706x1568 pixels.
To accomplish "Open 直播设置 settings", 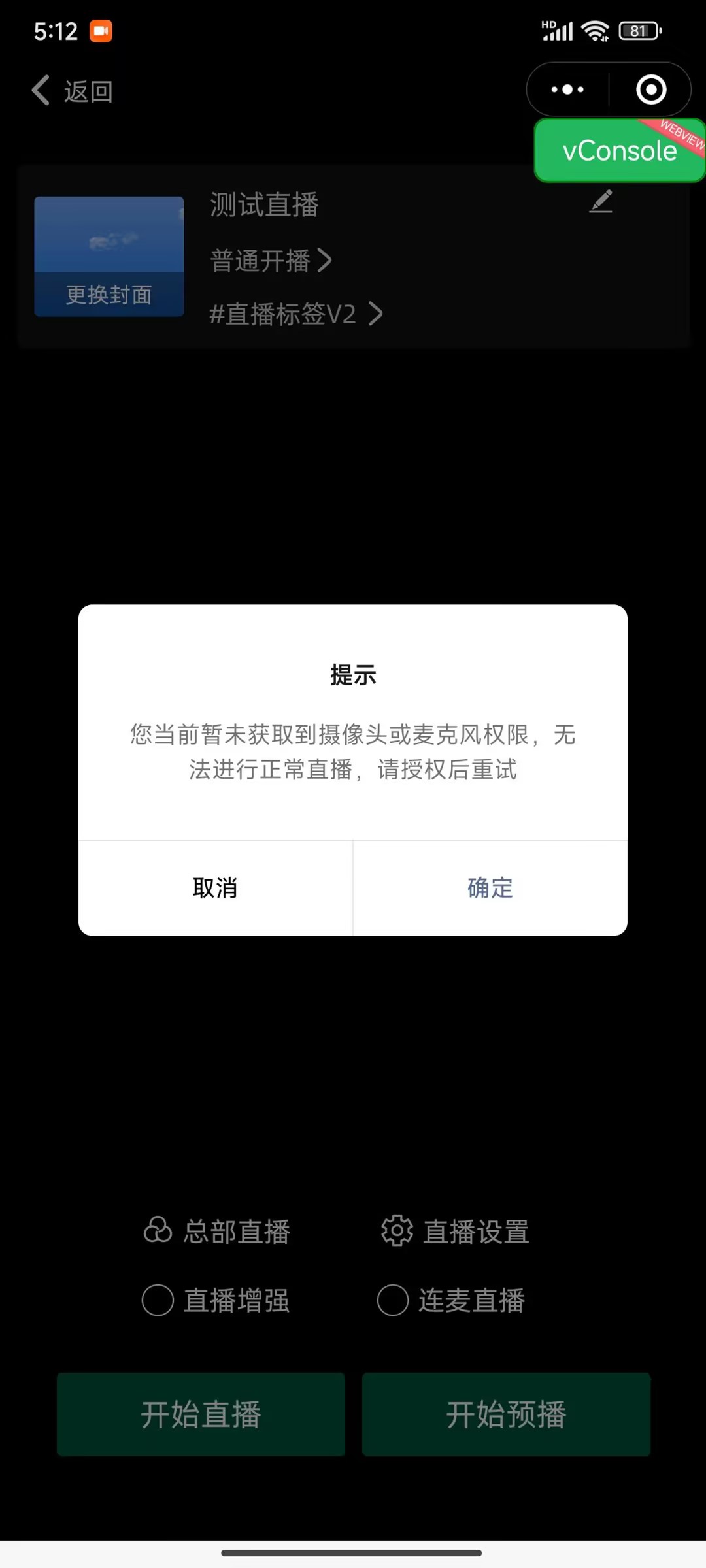I will (456, 1232).
